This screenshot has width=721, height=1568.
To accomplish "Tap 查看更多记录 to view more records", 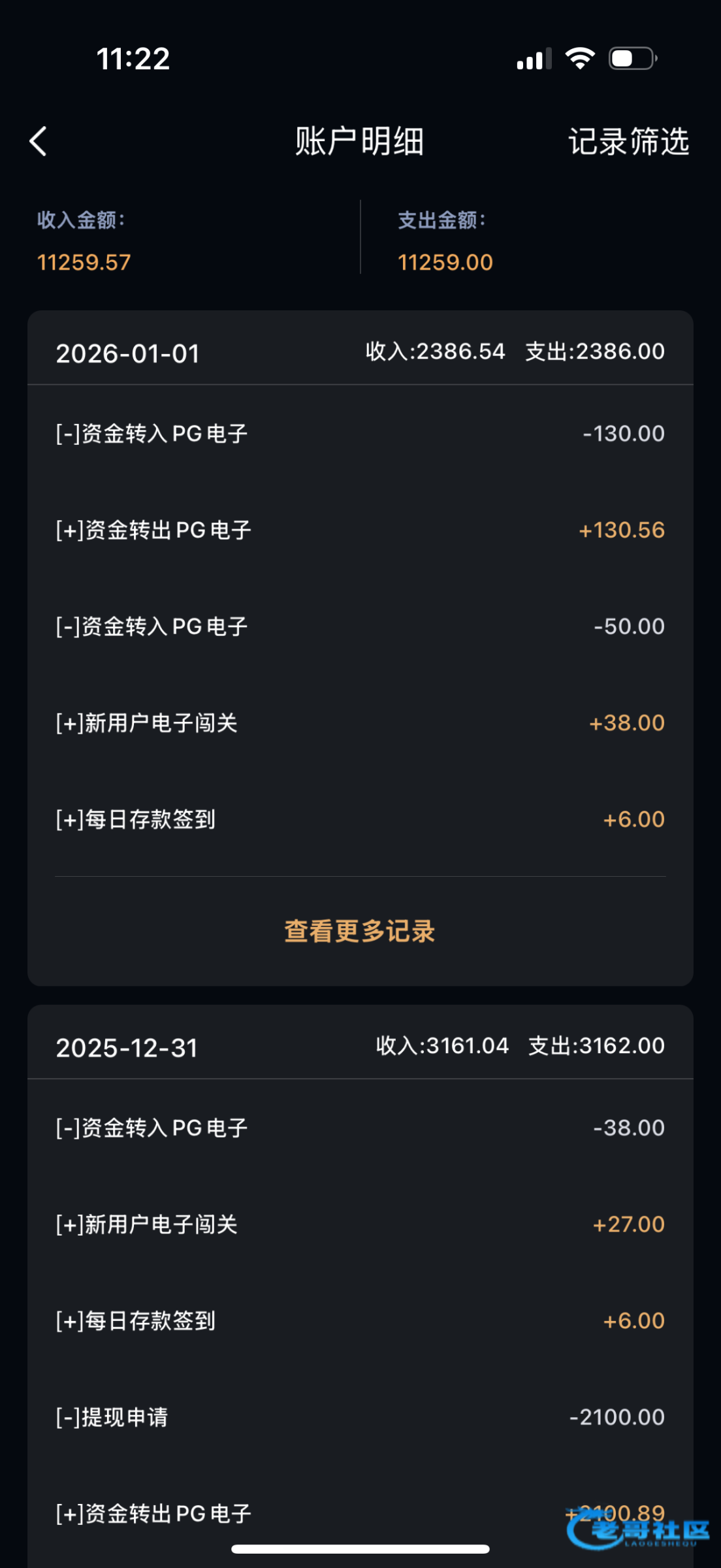I will point(360,931).
